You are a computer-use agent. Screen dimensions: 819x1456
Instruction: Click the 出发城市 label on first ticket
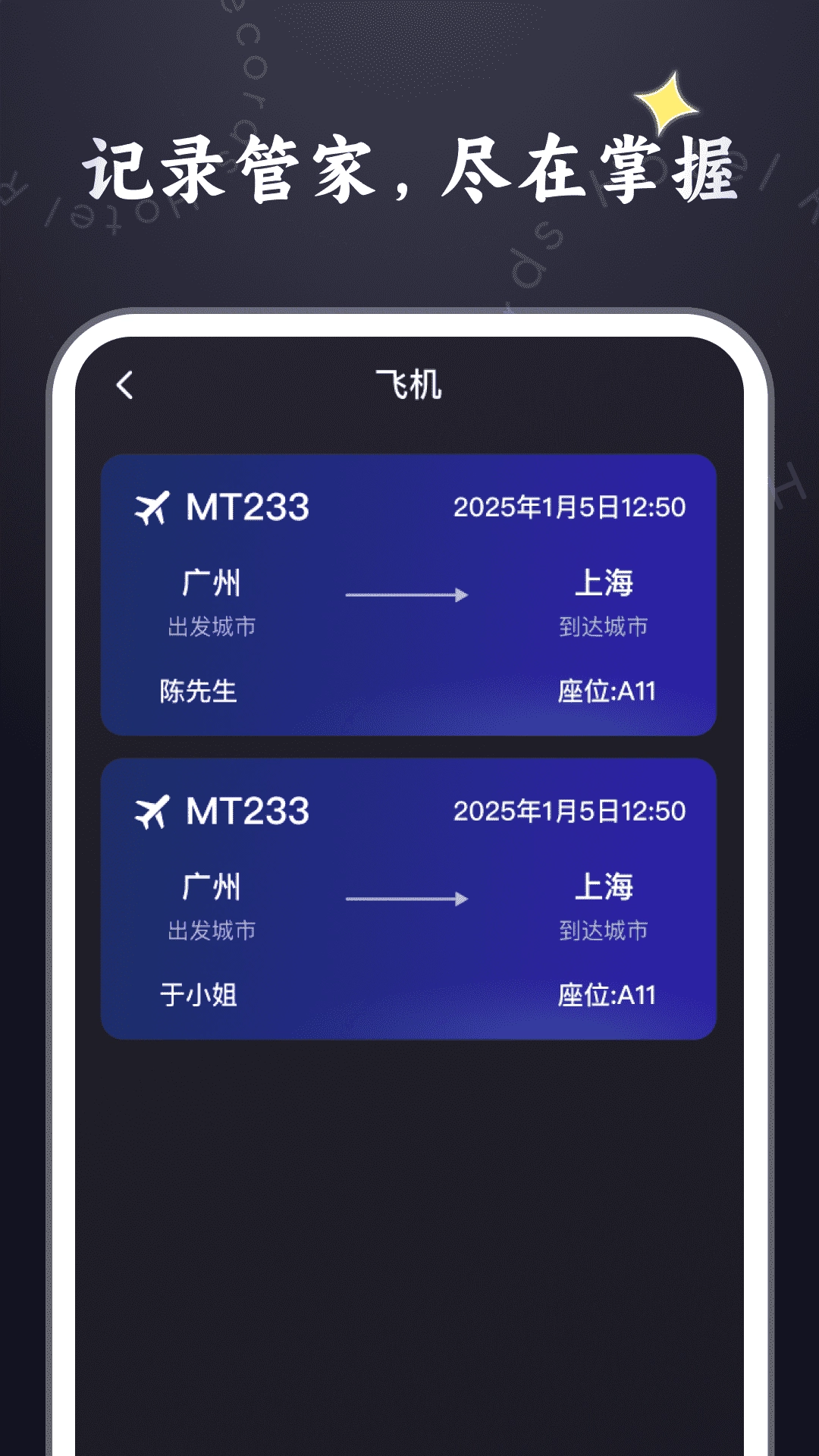[x=212, y=626]
